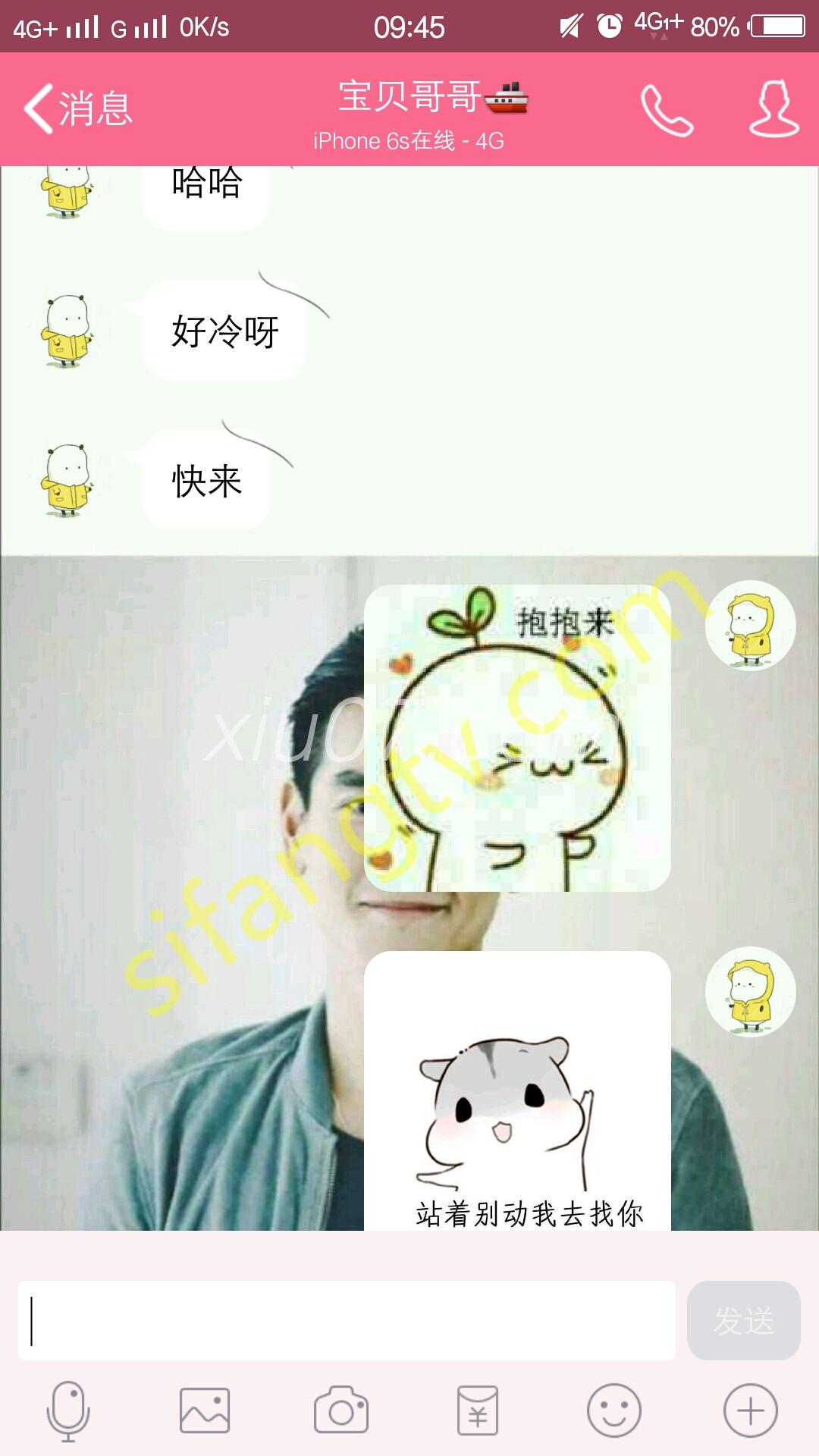Viewport: 819px width, 1456px height.
Task: Open my avatar beside 抱抱来 sticker
Action: point(750,626)
